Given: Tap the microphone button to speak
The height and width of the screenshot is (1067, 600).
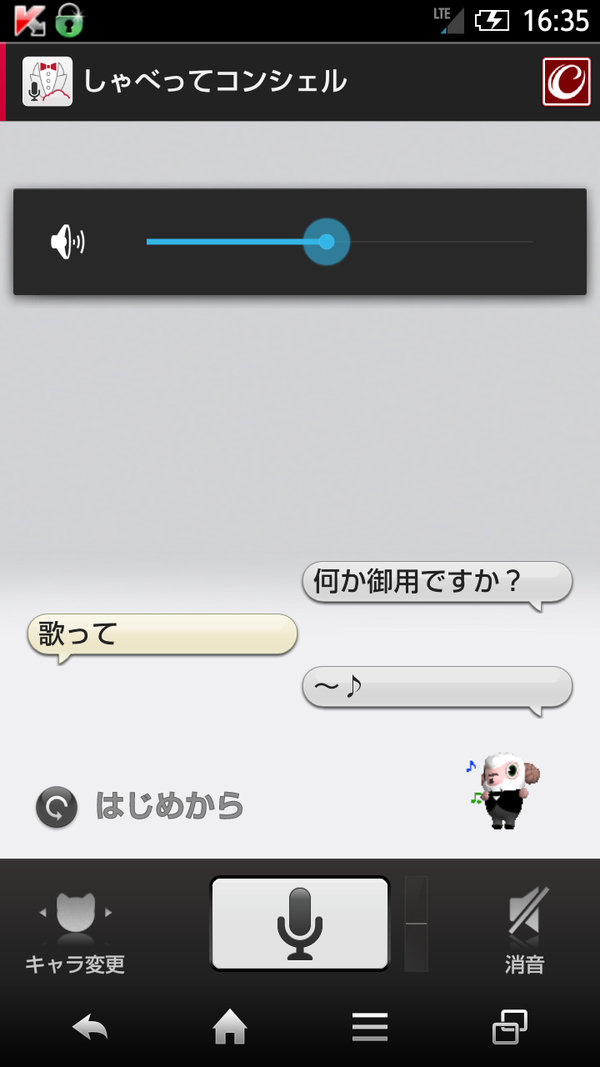Looking at the screenshot, I should (x=300, y=923).
